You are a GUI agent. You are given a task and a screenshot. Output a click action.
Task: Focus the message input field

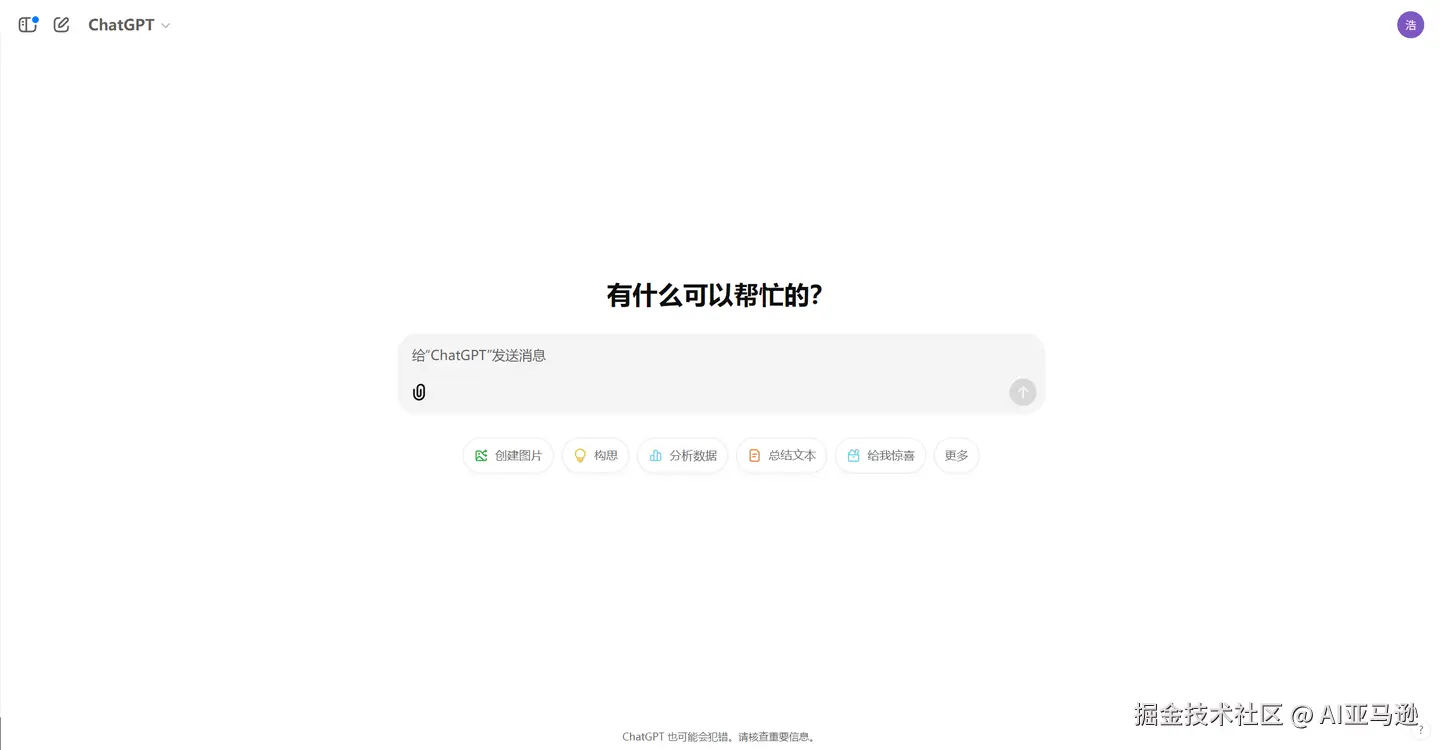(x=720, y=355)
